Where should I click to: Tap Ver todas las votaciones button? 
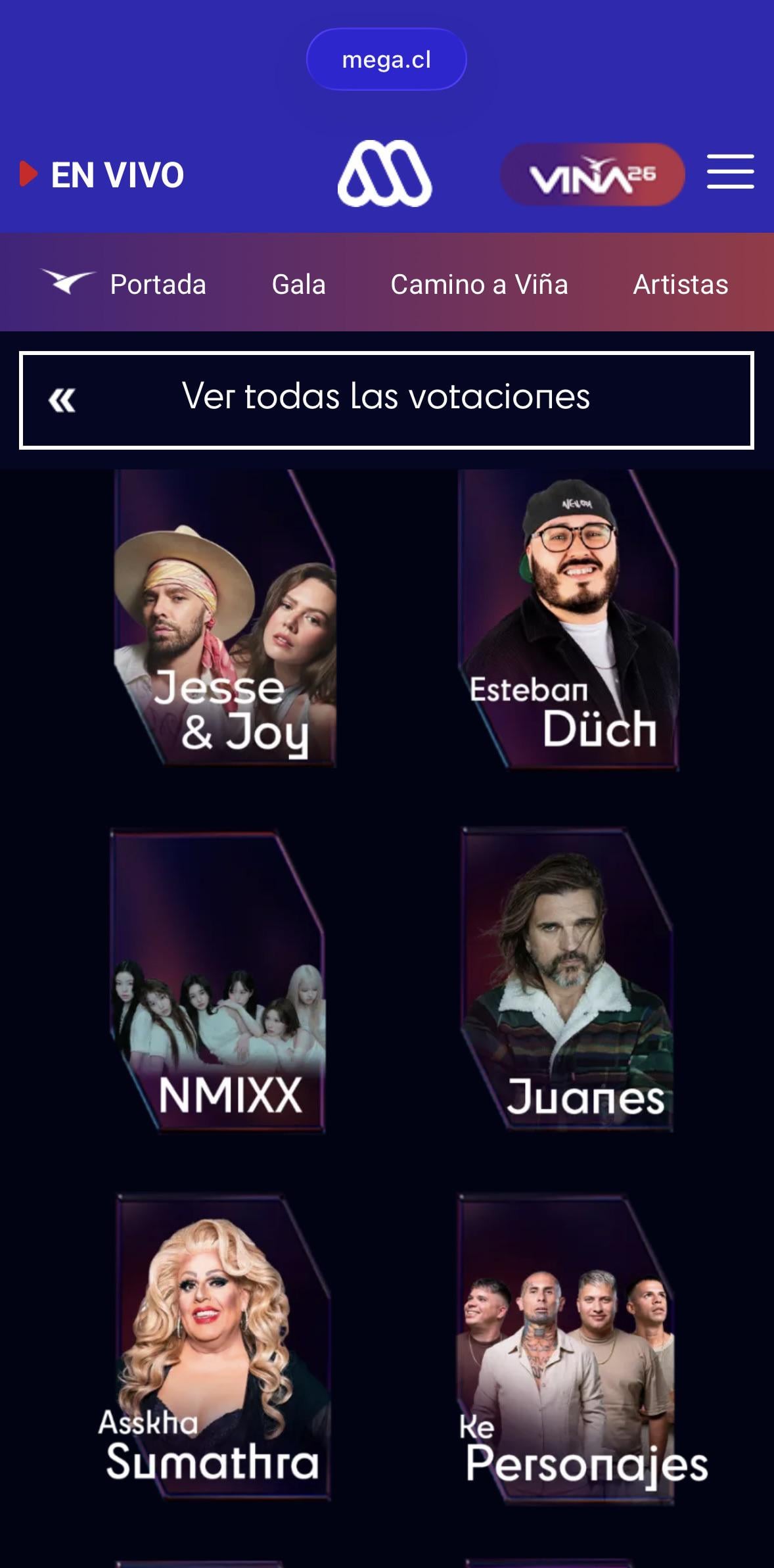(x=386, y=400)
